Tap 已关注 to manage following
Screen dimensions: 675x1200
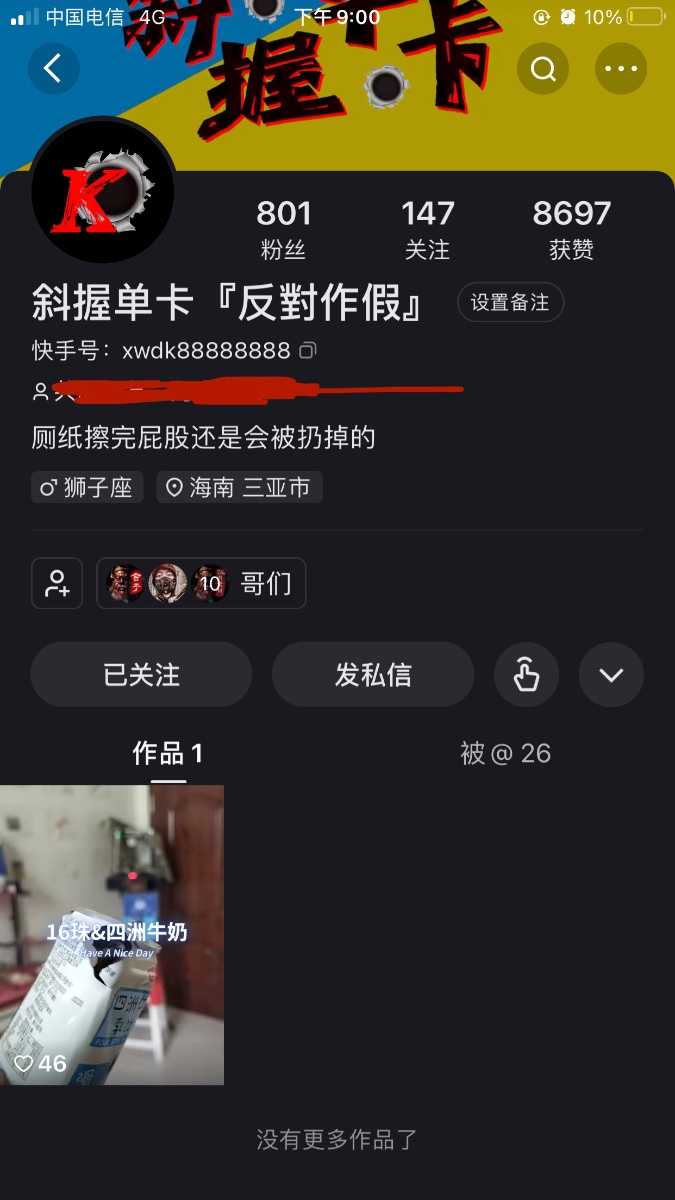141,675
